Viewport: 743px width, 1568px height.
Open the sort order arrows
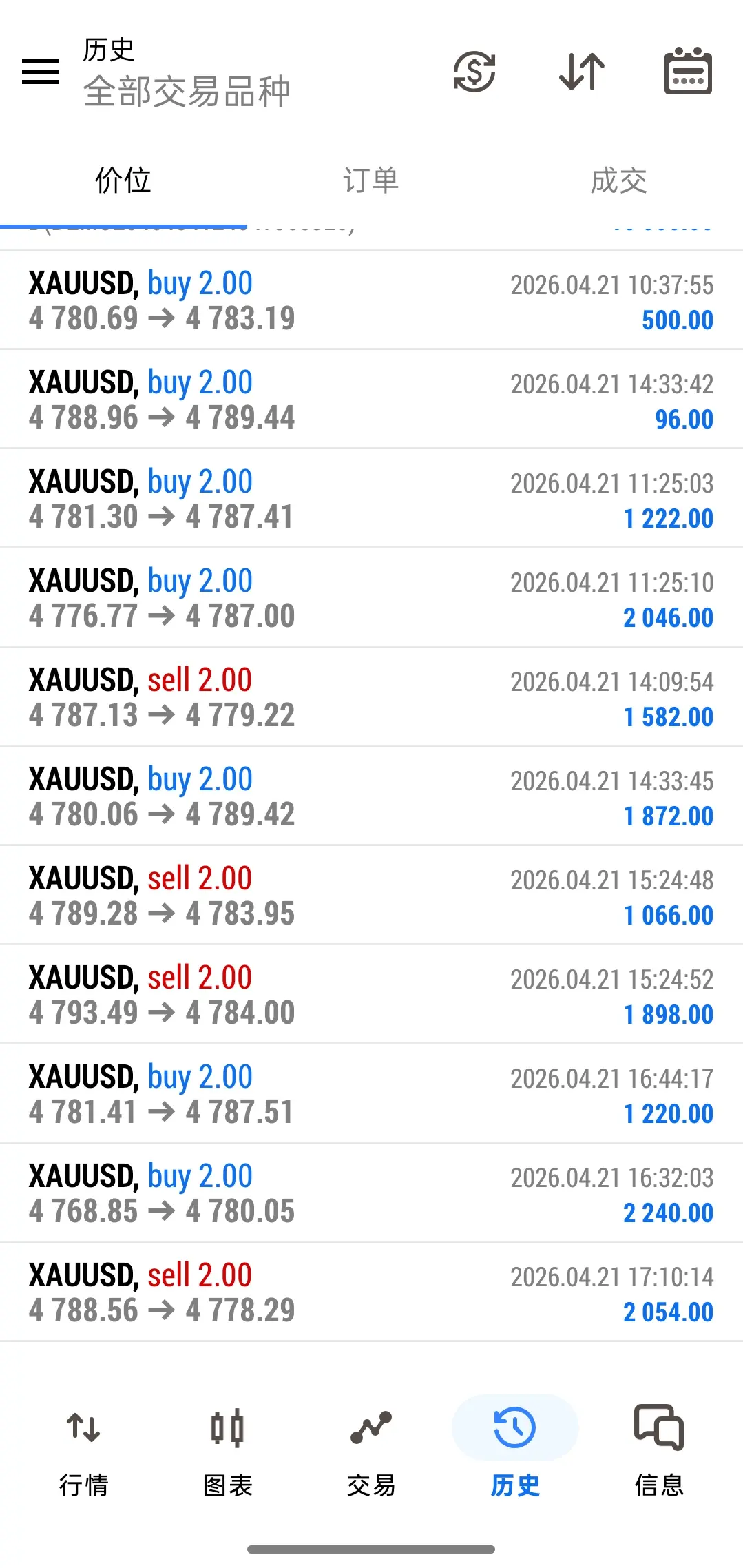pos(582,72)
